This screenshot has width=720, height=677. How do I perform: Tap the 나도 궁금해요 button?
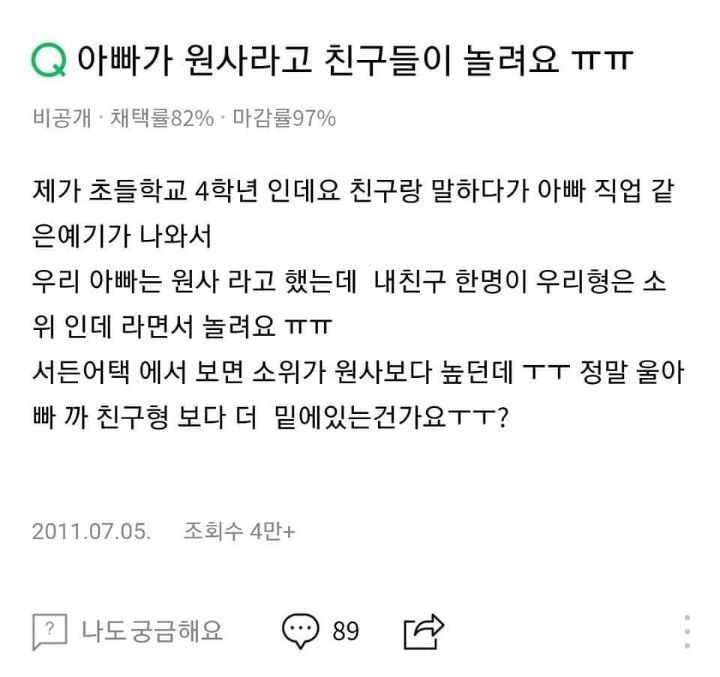tap(128, 631)
